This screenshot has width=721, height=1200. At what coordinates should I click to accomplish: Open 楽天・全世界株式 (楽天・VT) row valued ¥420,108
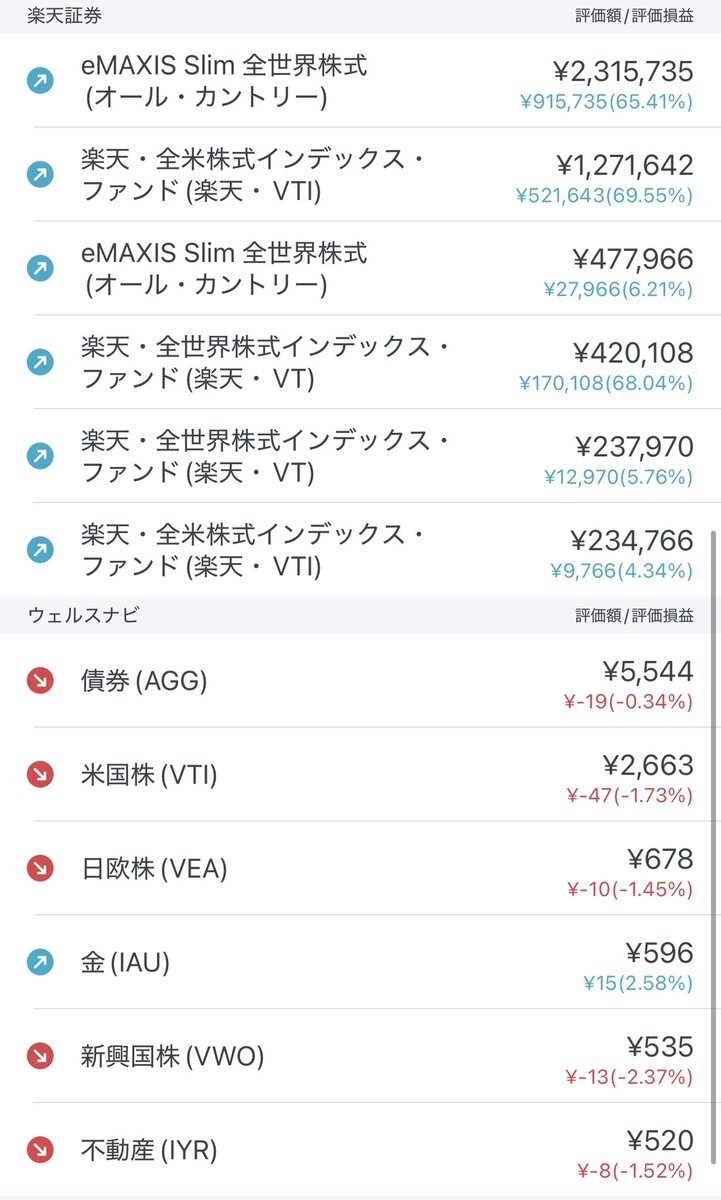(x=360, y=363)
